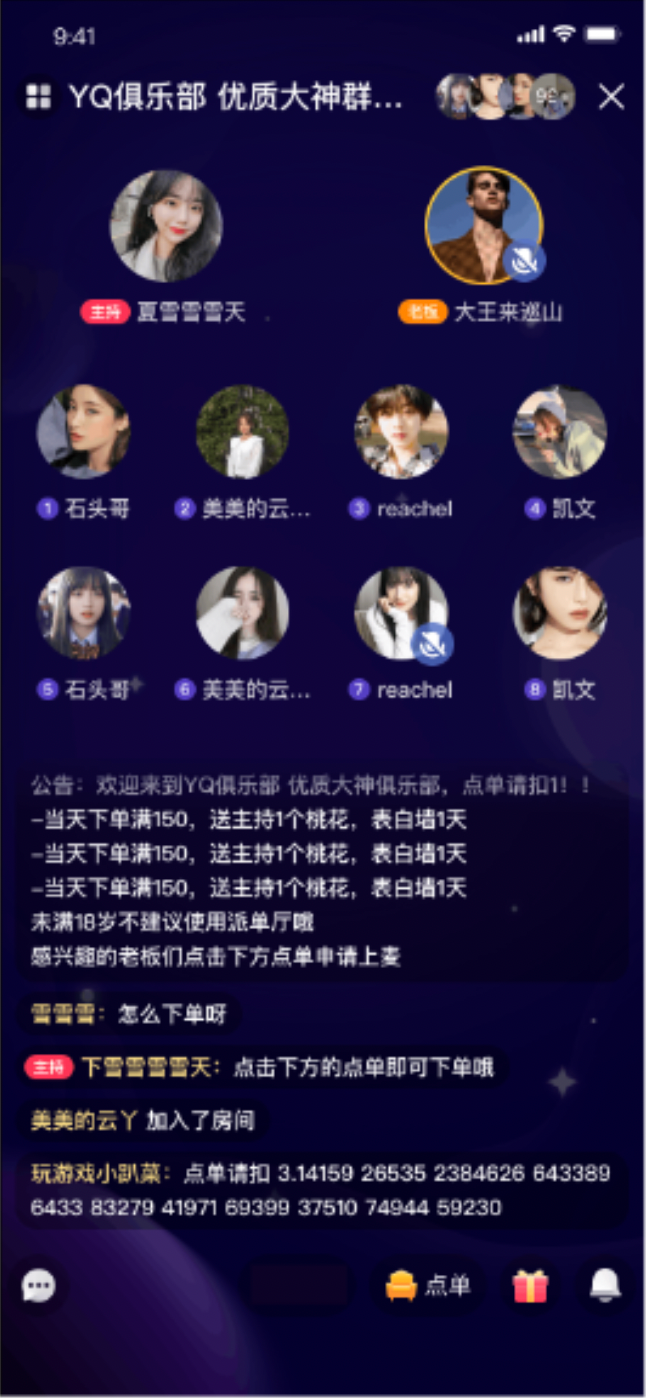The height and width of the screenshot is (1398, 646).
Task: Tap the dark input box
Action: point(300,1286)
